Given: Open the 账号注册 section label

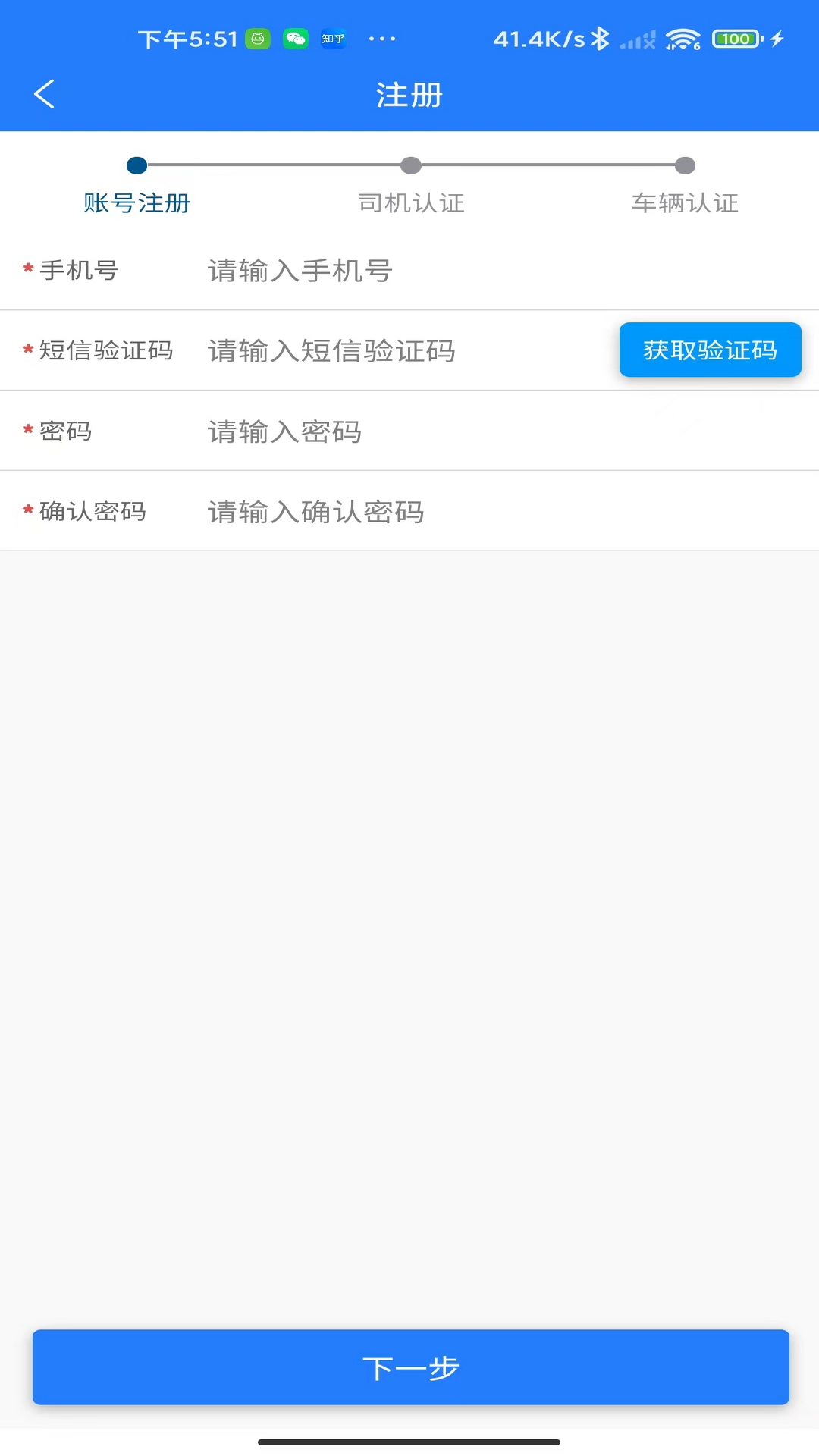Looking at the screenshot, I should click(x=136, y=202).
